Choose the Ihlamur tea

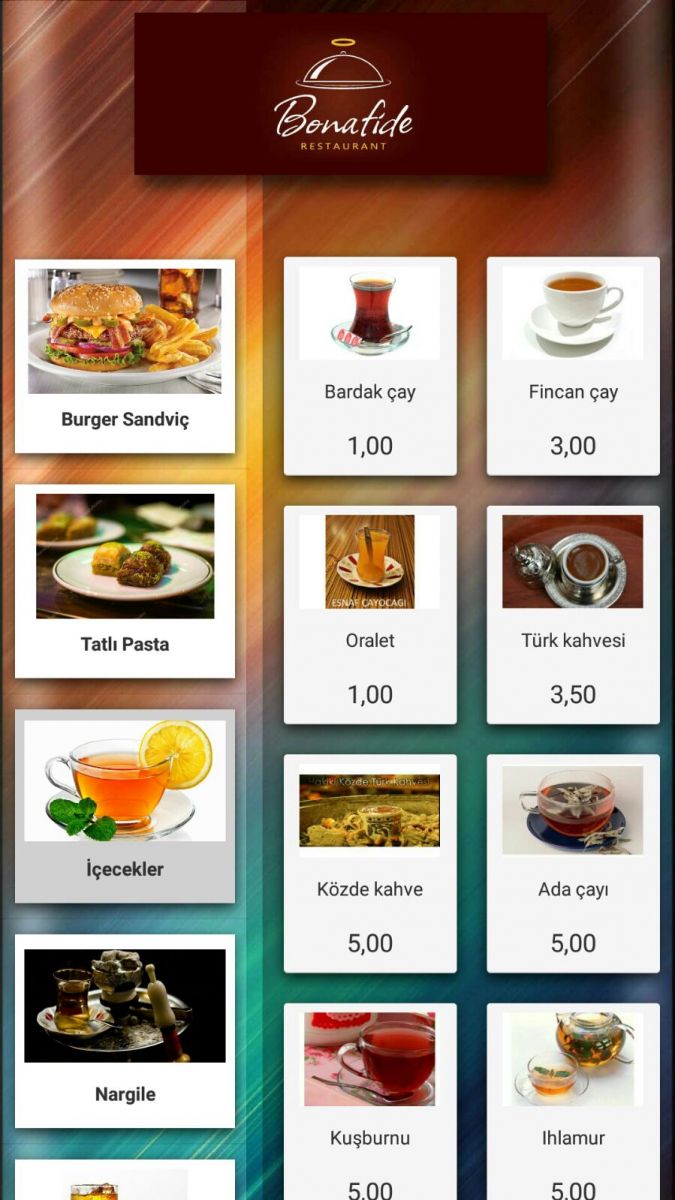point(573,1100)
